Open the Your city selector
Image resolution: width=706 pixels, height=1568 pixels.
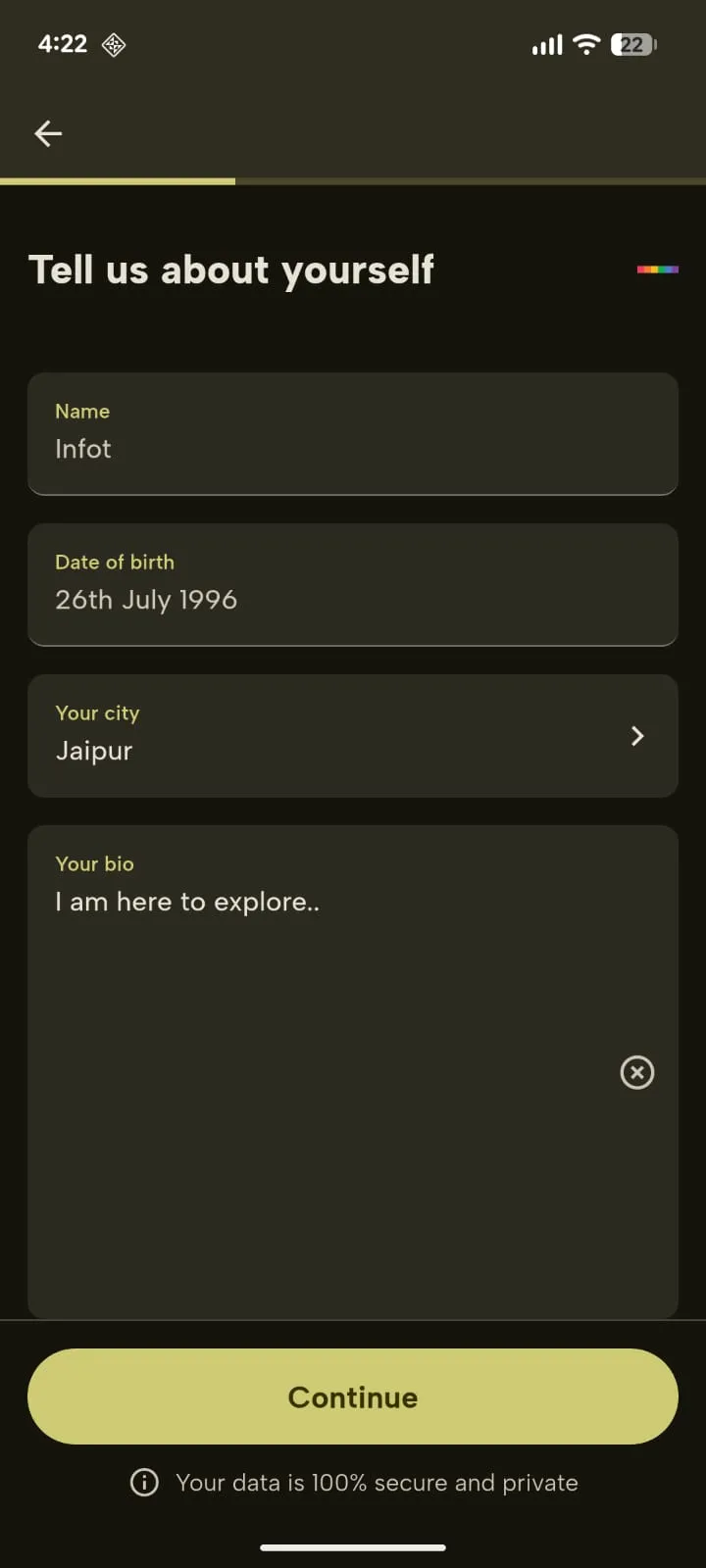coord(352,736)
